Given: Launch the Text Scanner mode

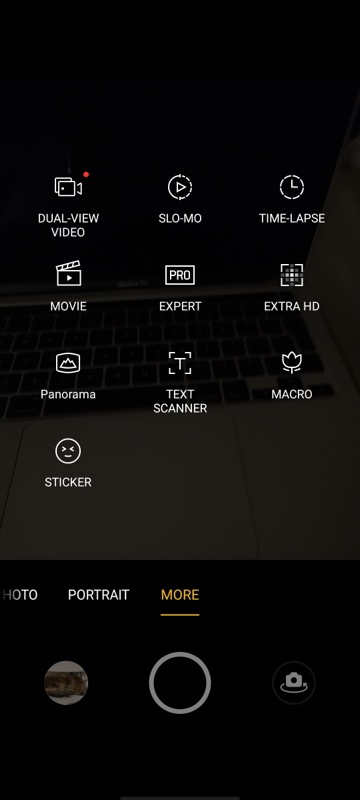Looking at the screenshot, I should pos(180,382).
